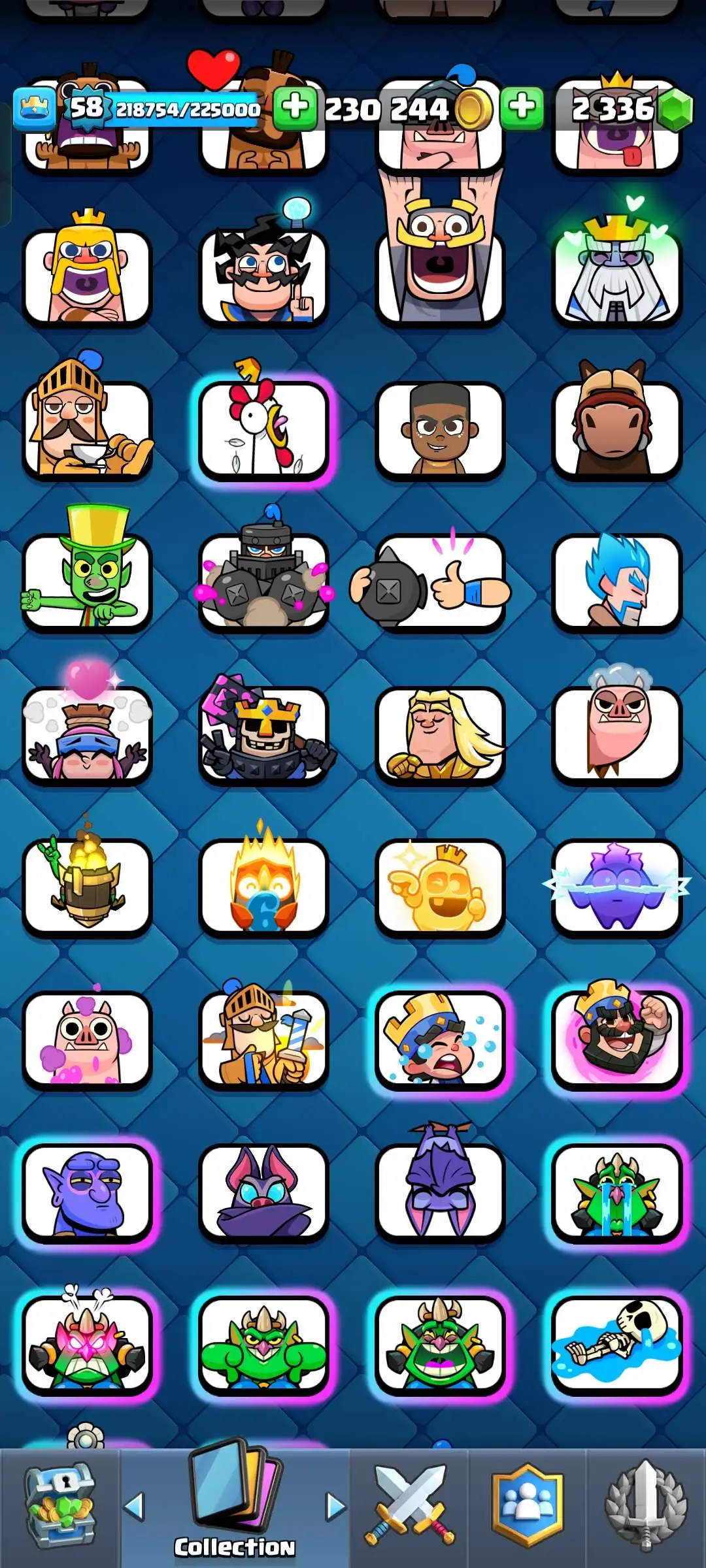The width and height of the screenshot is (706, 1568).
Task: Pick the crying goblin emote
Action: (616, 1191)
